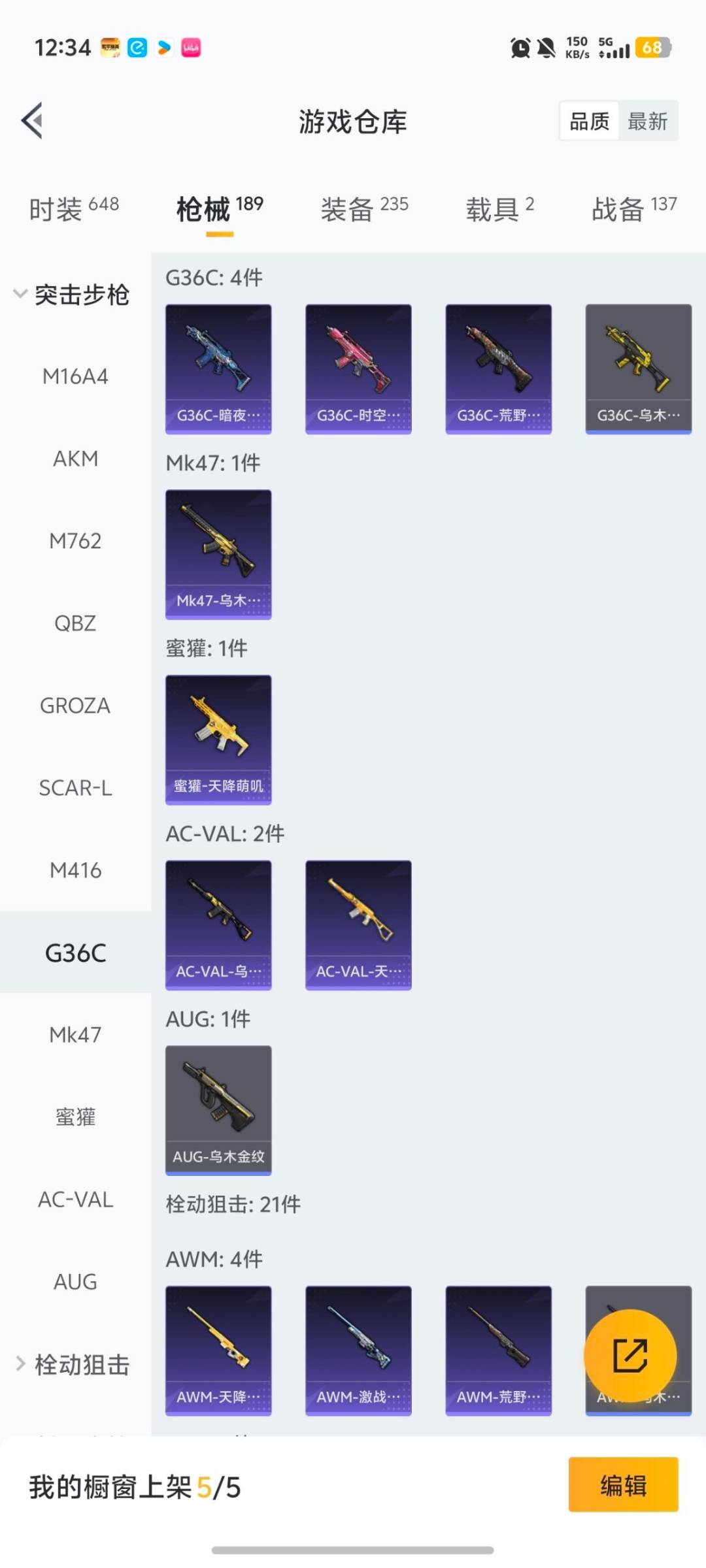The width and height of the screenshot is (706, 1568).
Task: Open the G36C-暗夜 skin
Action: 218,368
